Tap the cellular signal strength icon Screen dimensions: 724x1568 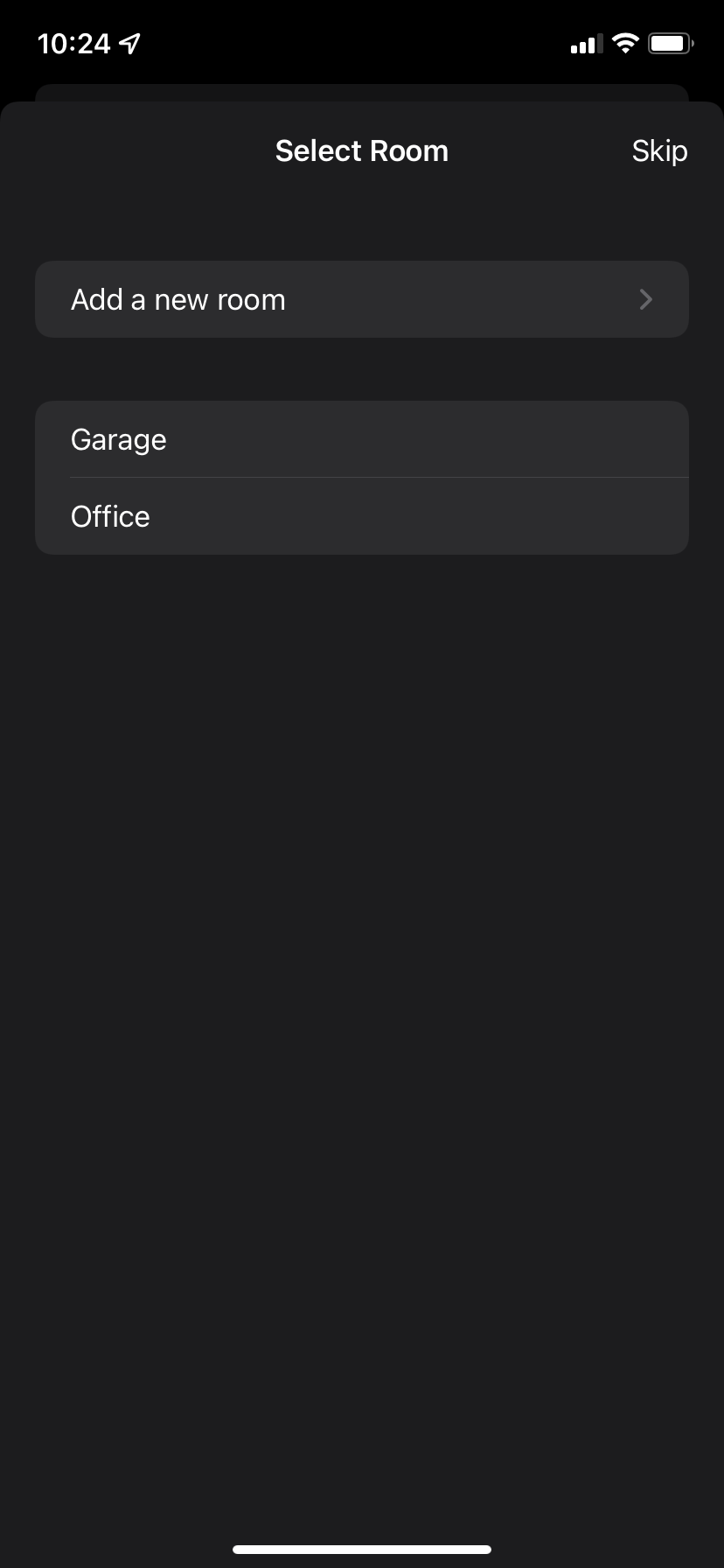[585, 42]
